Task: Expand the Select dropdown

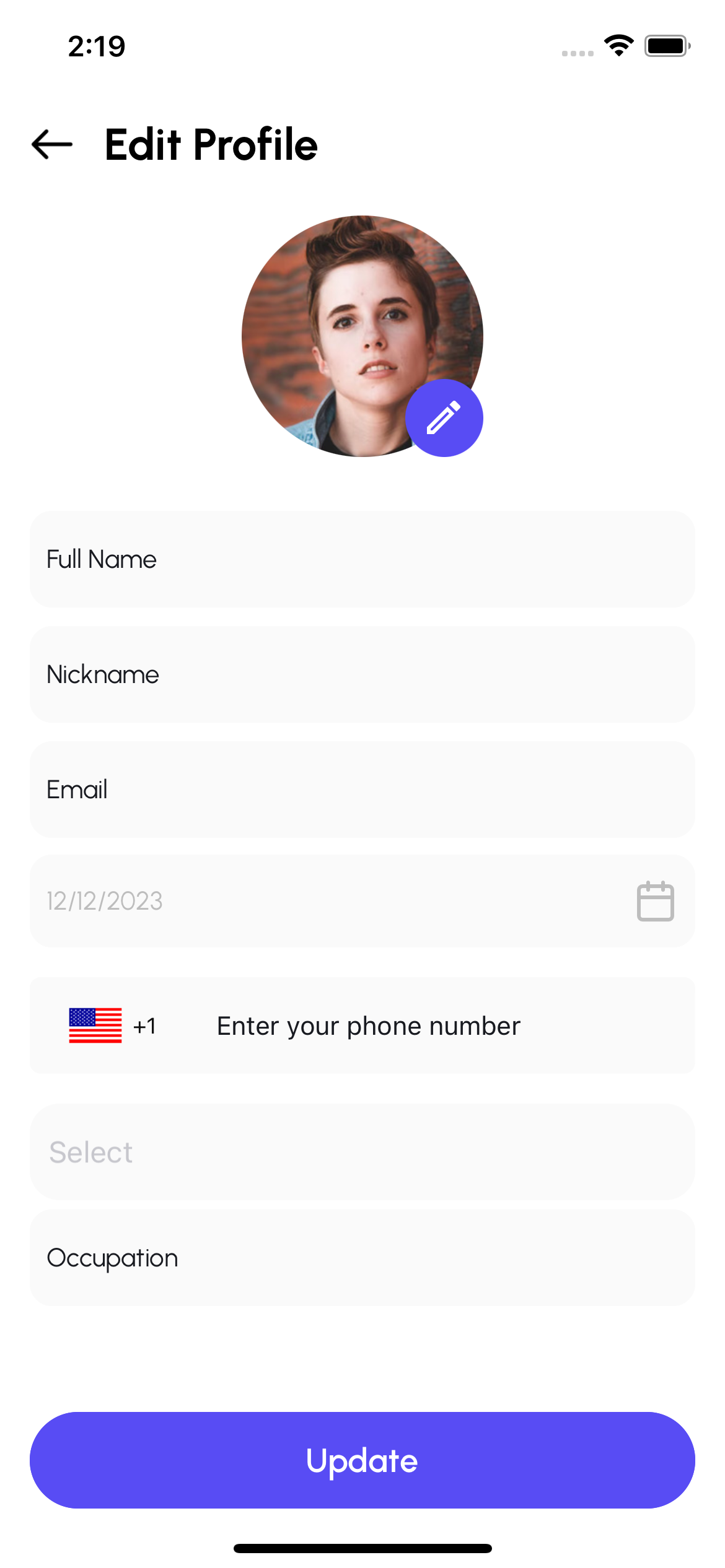Action: [x=362, y=1152]
